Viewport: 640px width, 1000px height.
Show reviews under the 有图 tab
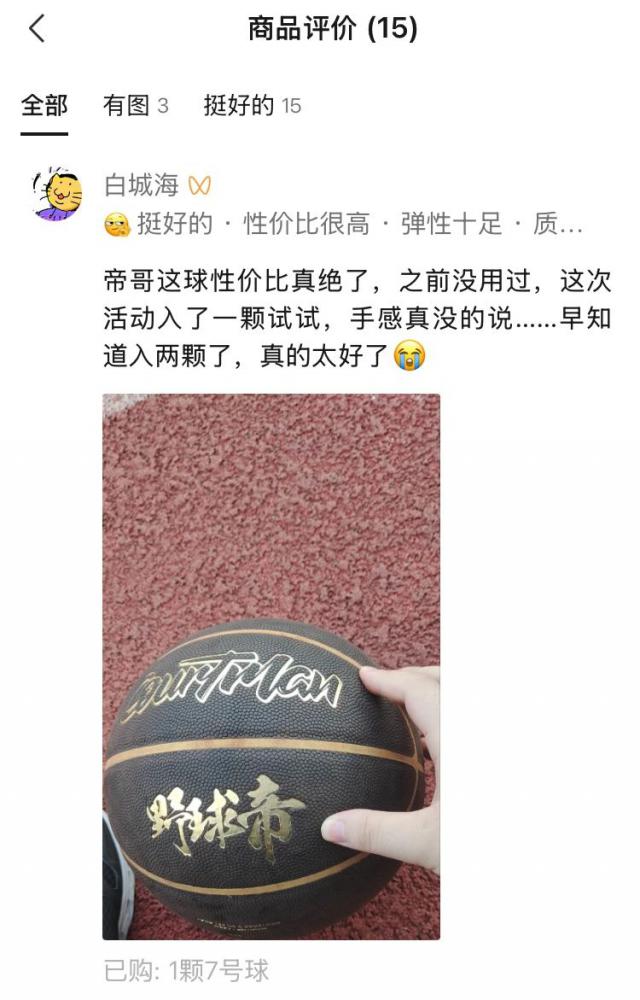pos(135,105)
